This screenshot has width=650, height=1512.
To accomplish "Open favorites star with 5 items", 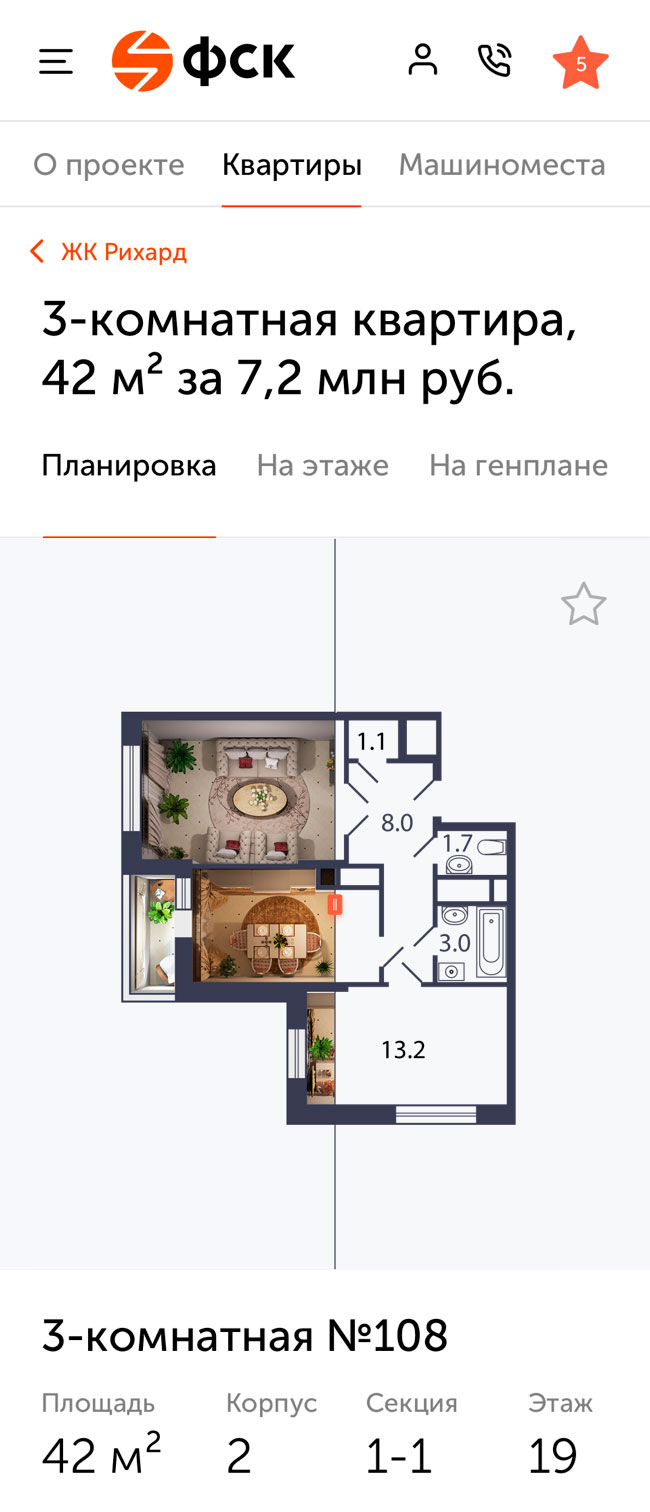I will (580, 63).
